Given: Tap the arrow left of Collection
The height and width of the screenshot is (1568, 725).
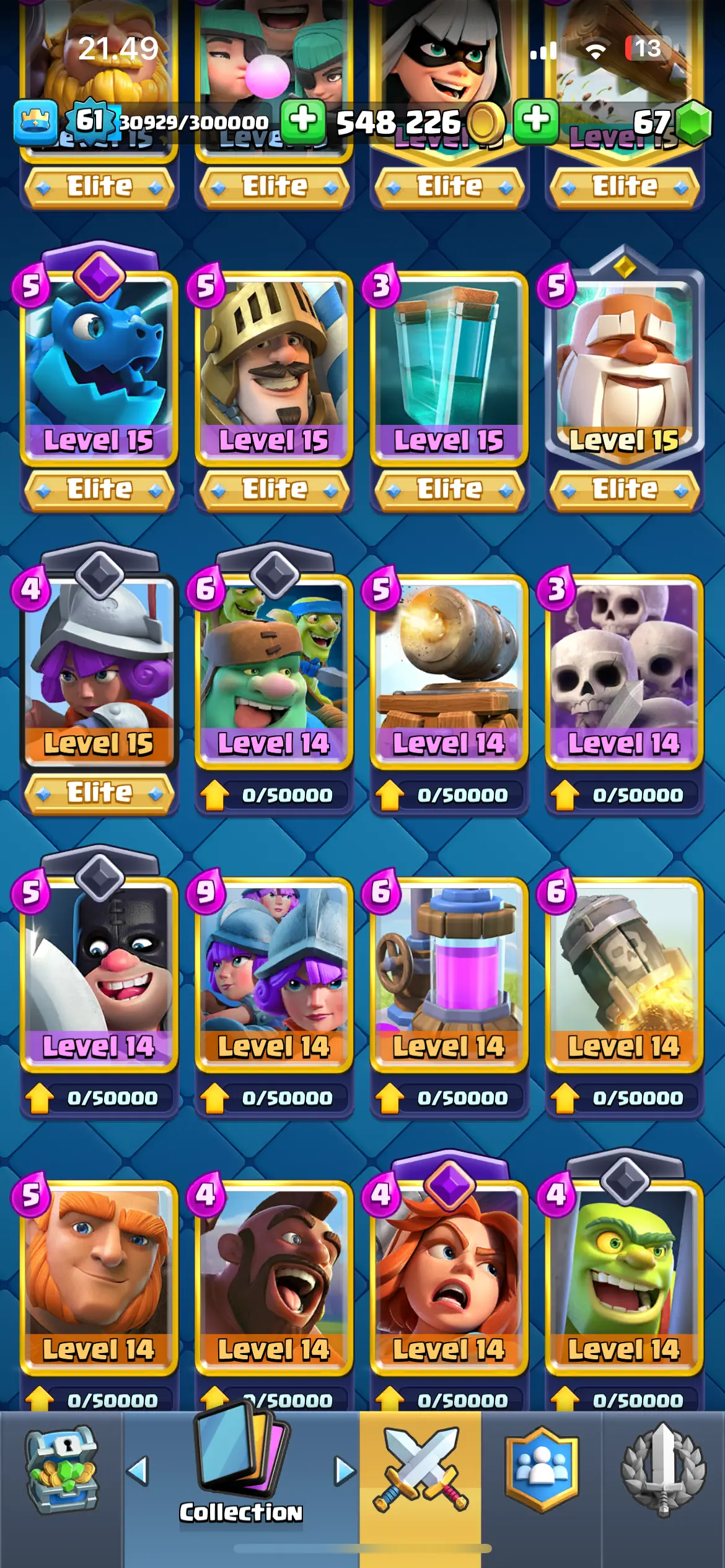Looking at the screenshot, I should click(138, 1470).
